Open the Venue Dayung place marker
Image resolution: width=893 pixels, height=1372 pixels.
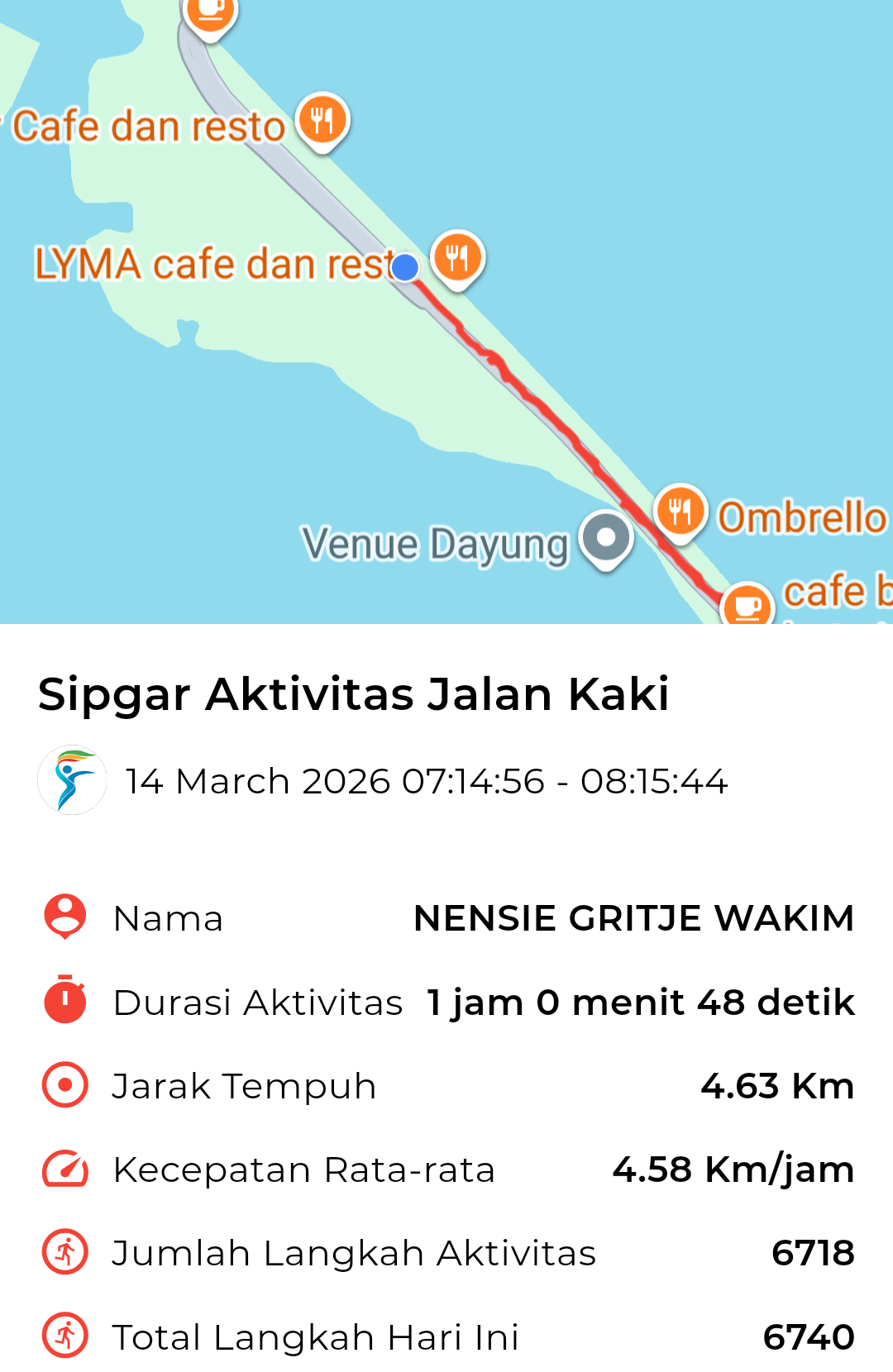[x=606, y=539]
